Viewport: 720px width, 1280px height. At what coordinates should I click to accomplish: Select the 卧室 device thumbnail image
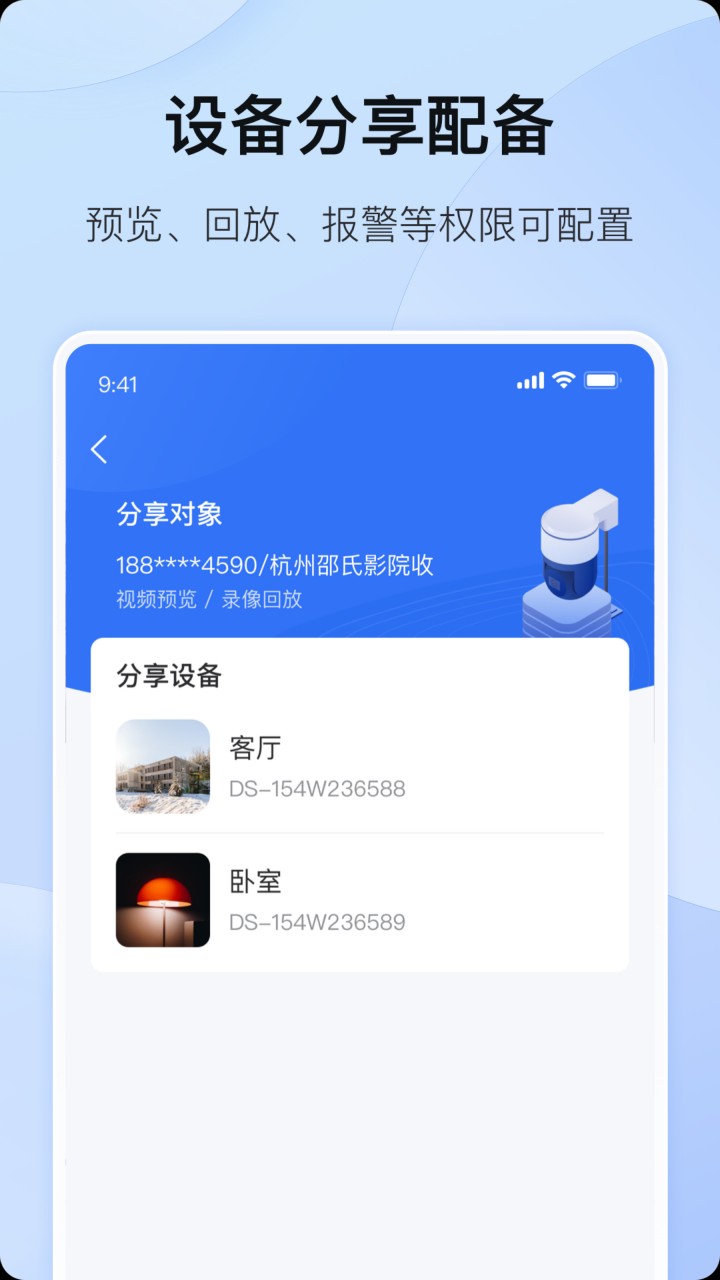163,901
